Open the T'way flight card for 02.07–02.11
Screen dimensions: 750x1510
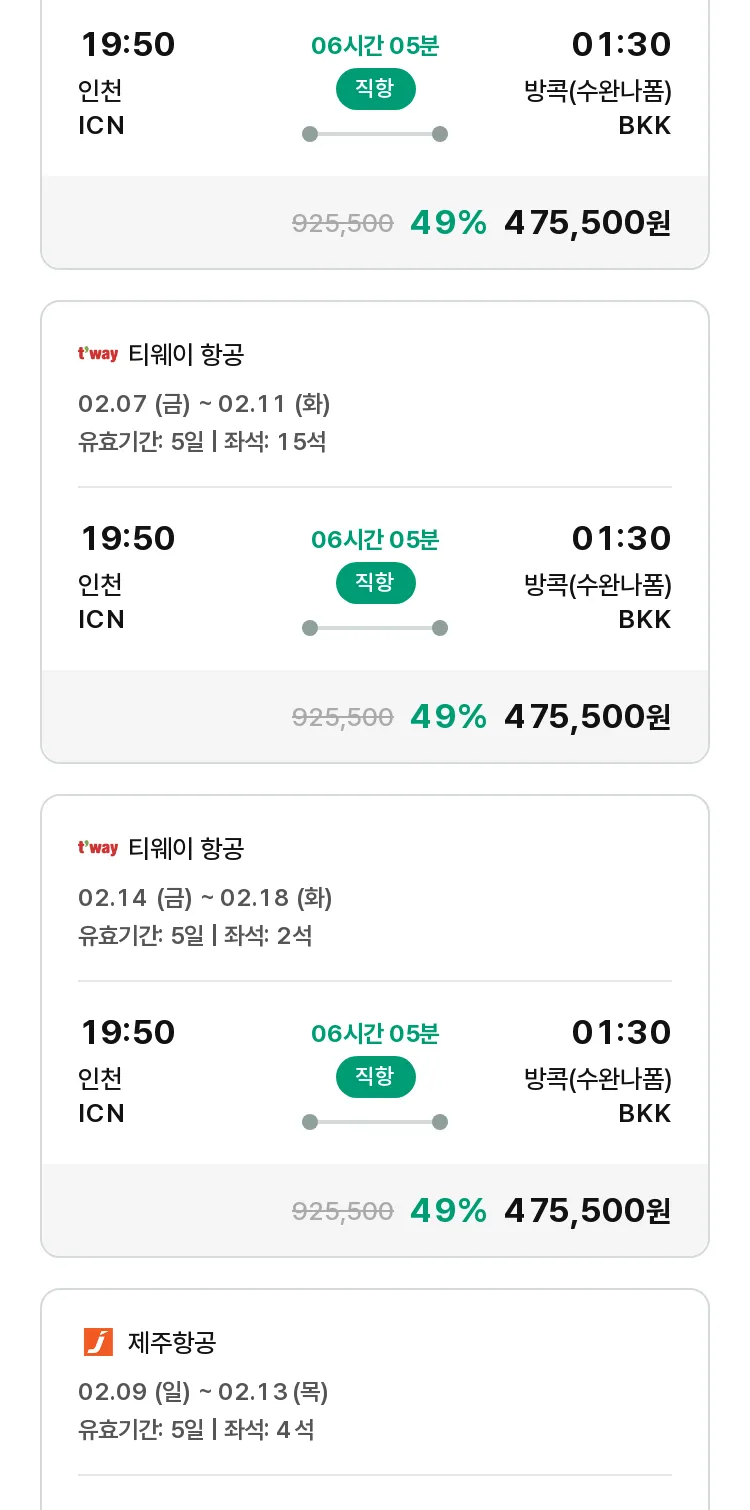(x=375, y=532)
